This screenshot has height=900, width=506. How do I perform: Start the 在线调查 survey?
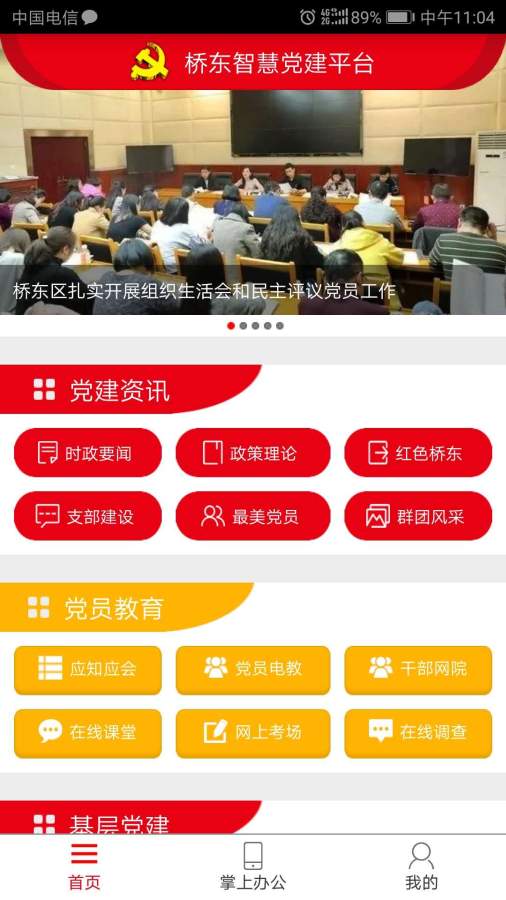click(x=418, y=733)
